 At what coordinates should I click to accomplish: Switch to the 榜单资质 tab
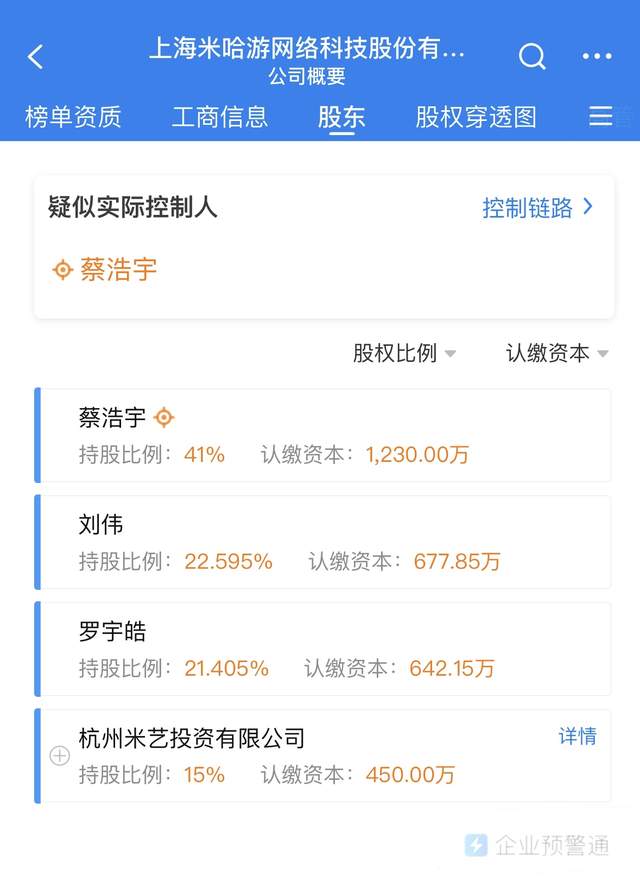(73, 117)
